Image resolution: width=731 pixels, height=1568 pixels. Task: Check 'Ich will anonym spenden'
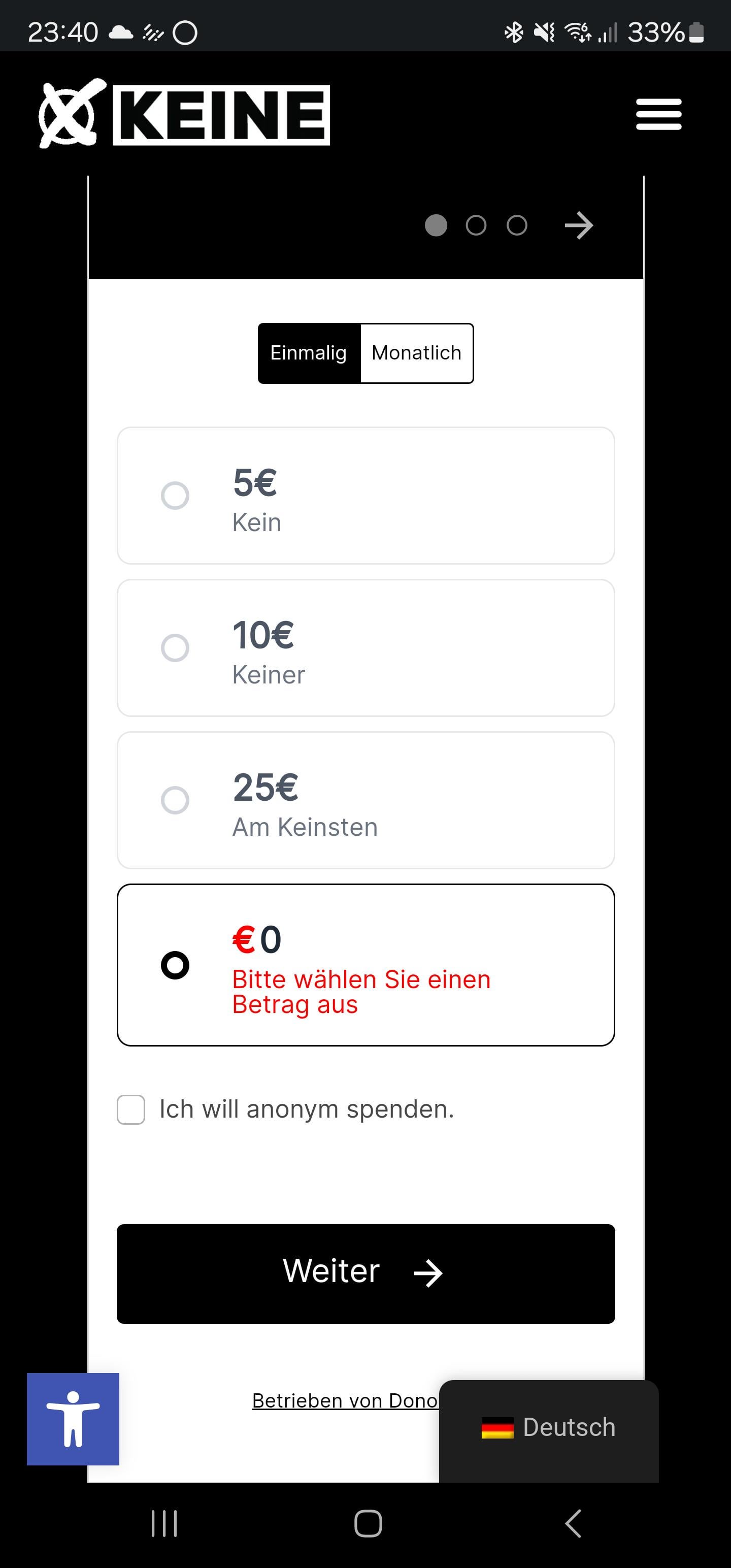131,1109
